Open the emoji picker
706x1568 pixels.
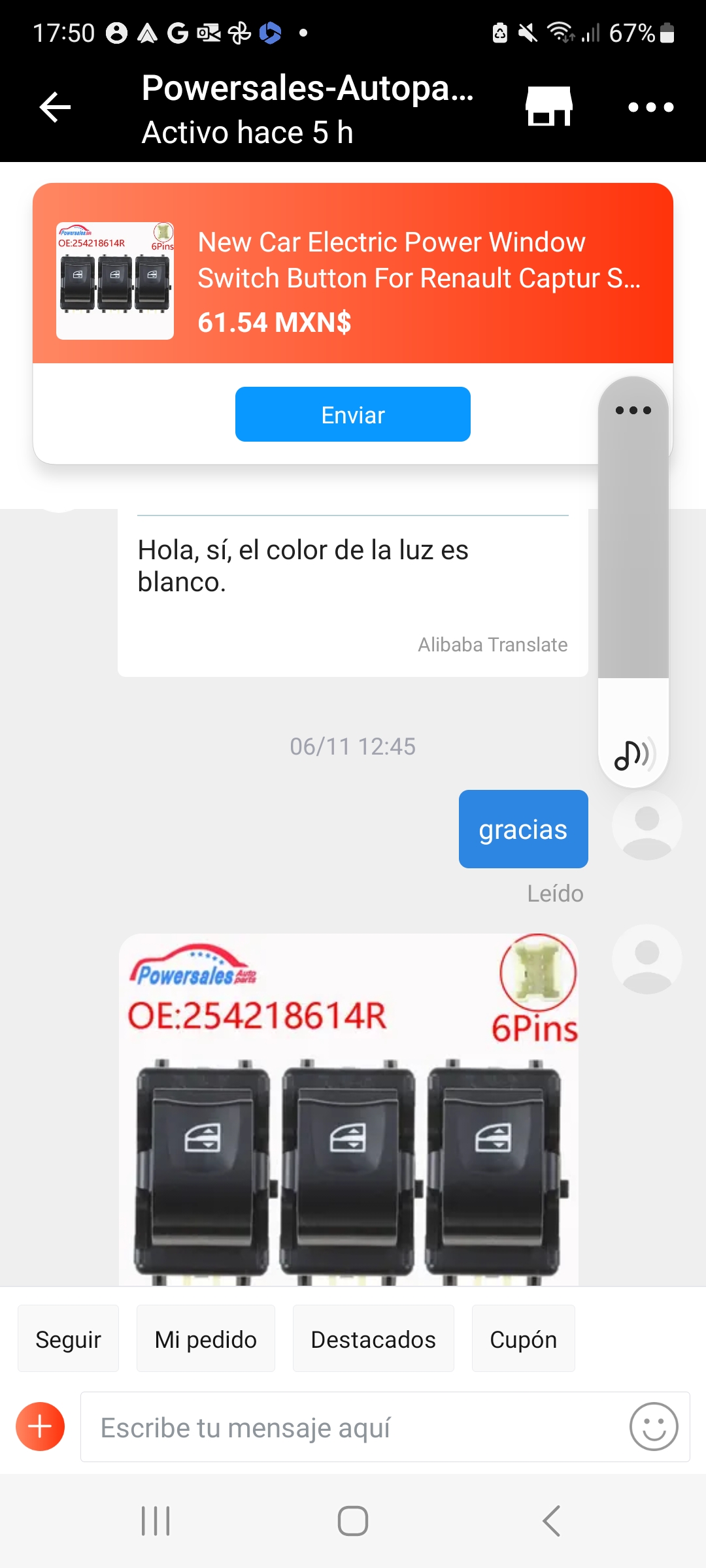[x=653, y=1426]
